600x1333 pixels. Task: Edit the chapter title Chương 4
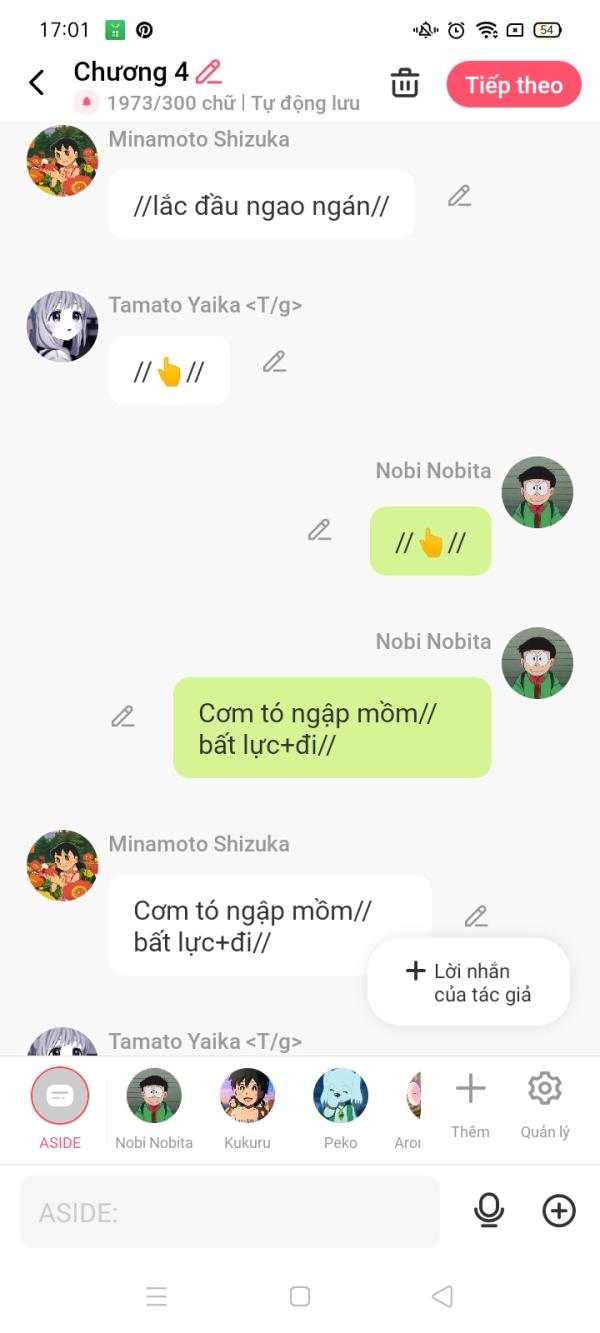(x=208, y=72)
